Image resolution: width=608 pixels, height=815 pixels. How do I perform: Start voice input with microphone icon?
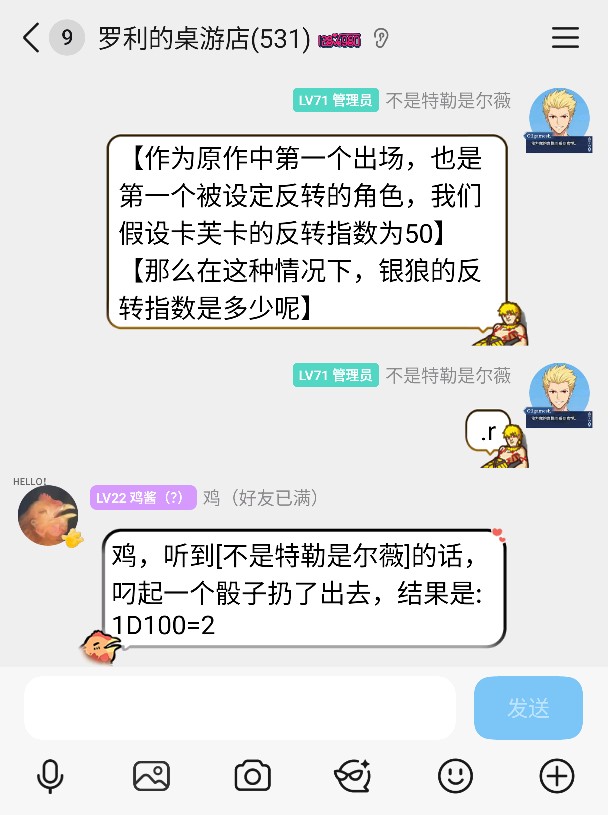[50, 775]
